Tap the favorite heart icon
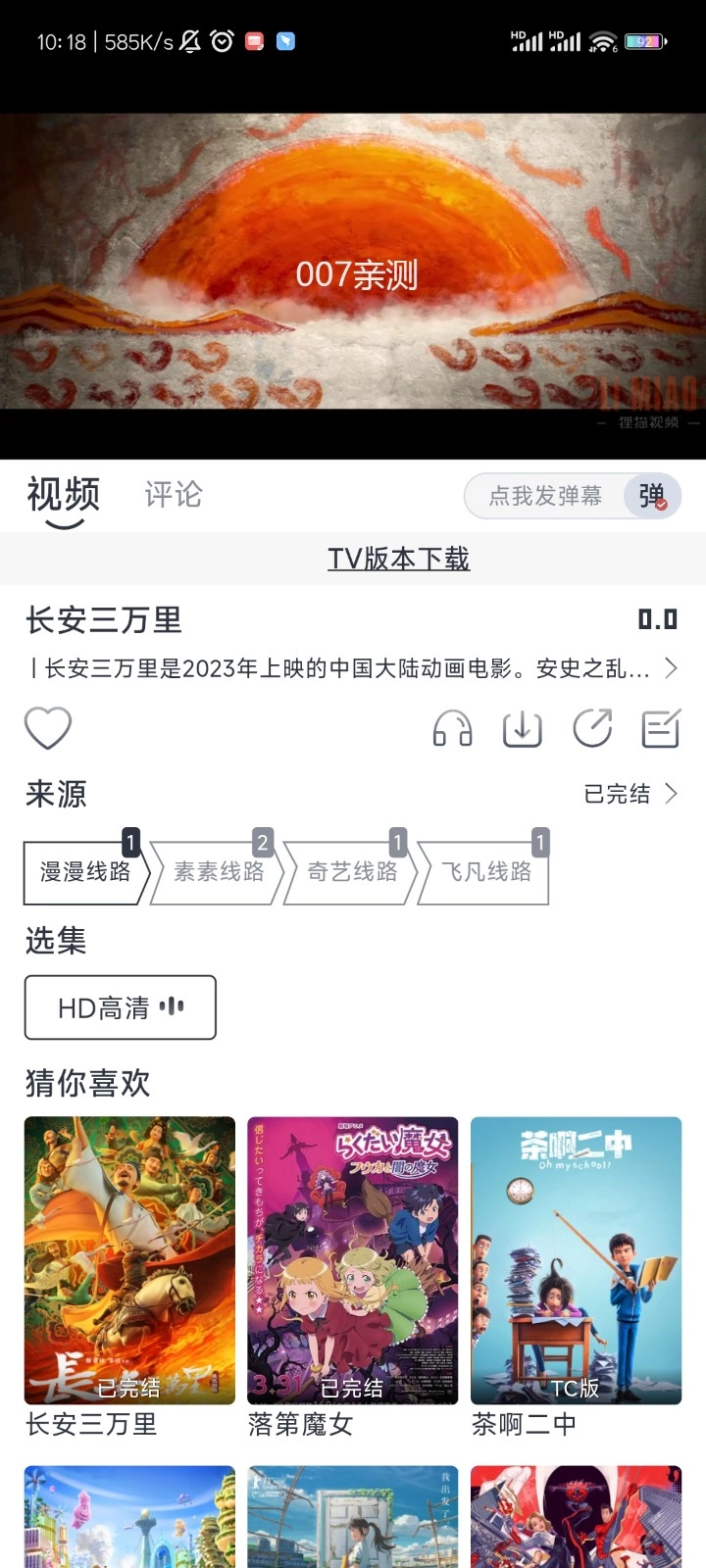The image size is (706, 1568). click(47, 728)
